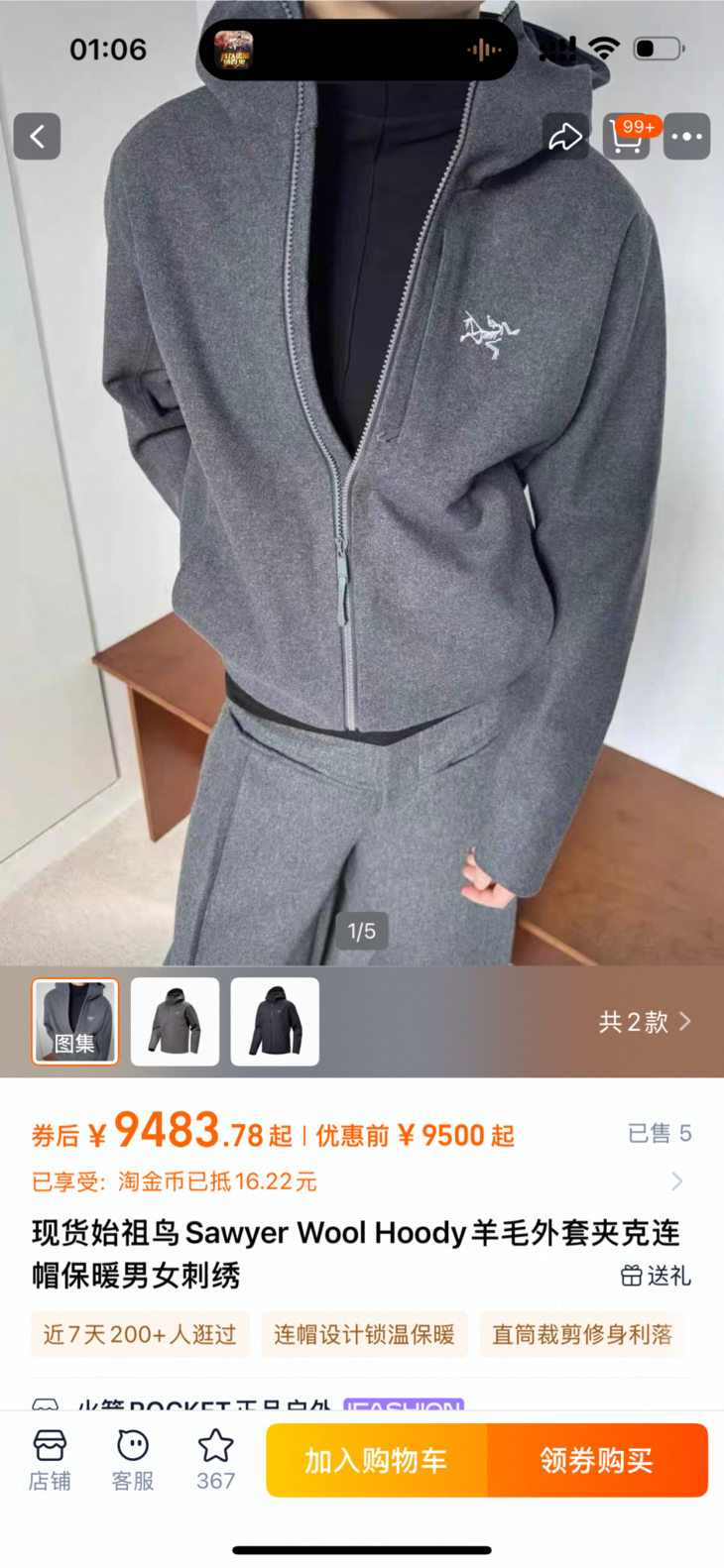This screenshot has width=724, height=1568.
Task: Open the live activity icon in status bar
Action: (x=235, y=49)
